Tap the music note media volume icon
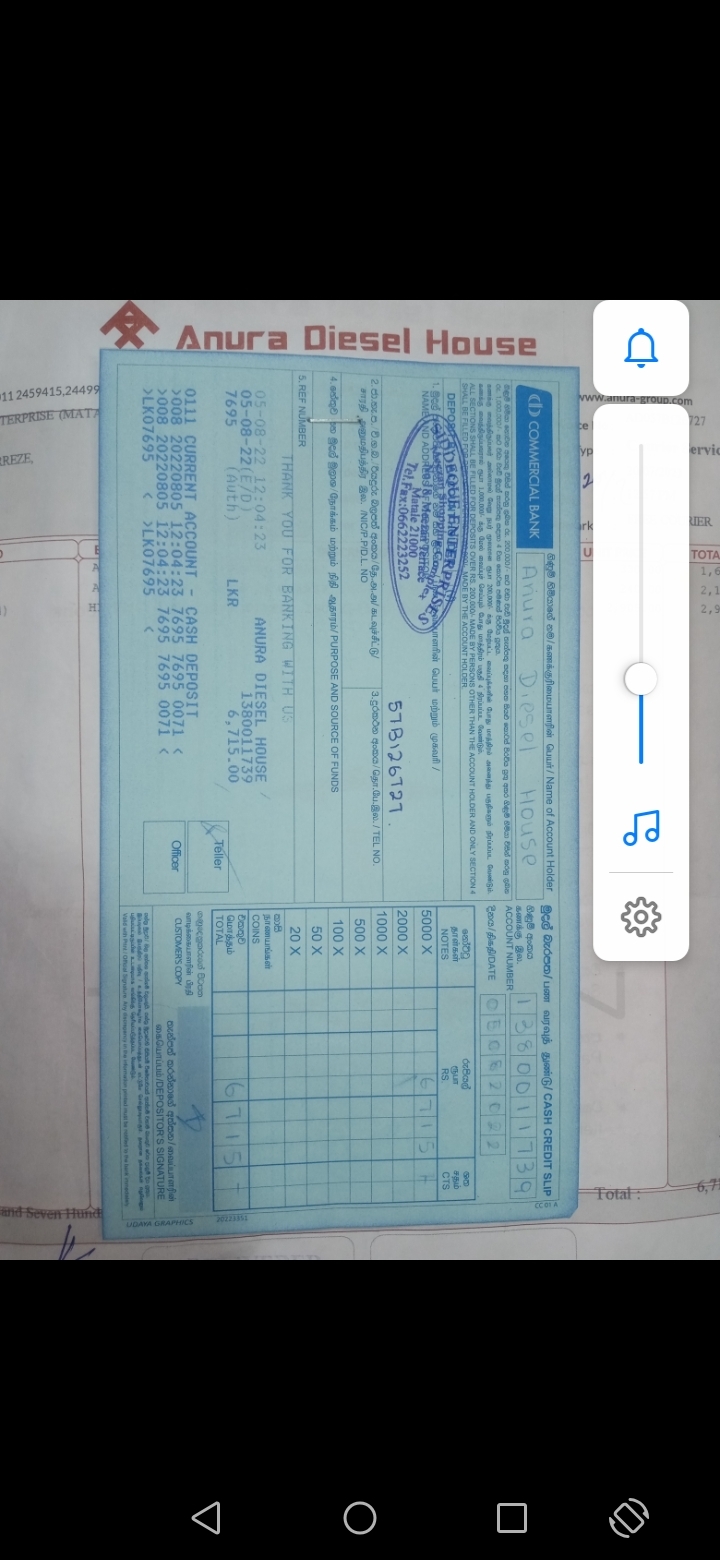 [x=641, y=828]
